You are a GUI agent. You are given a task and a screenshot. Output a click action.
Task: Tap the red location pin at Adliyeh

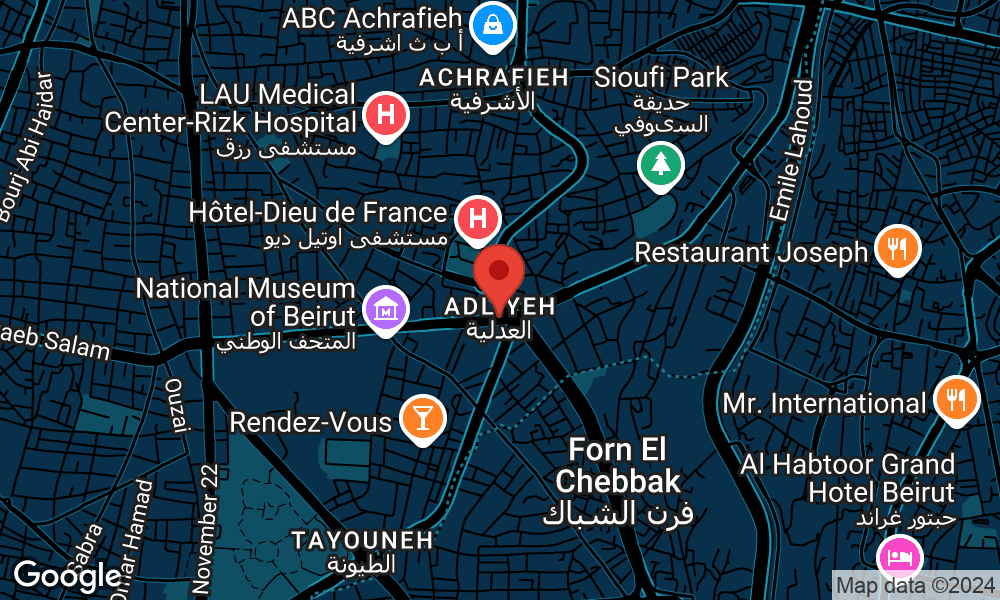point(499,271)
